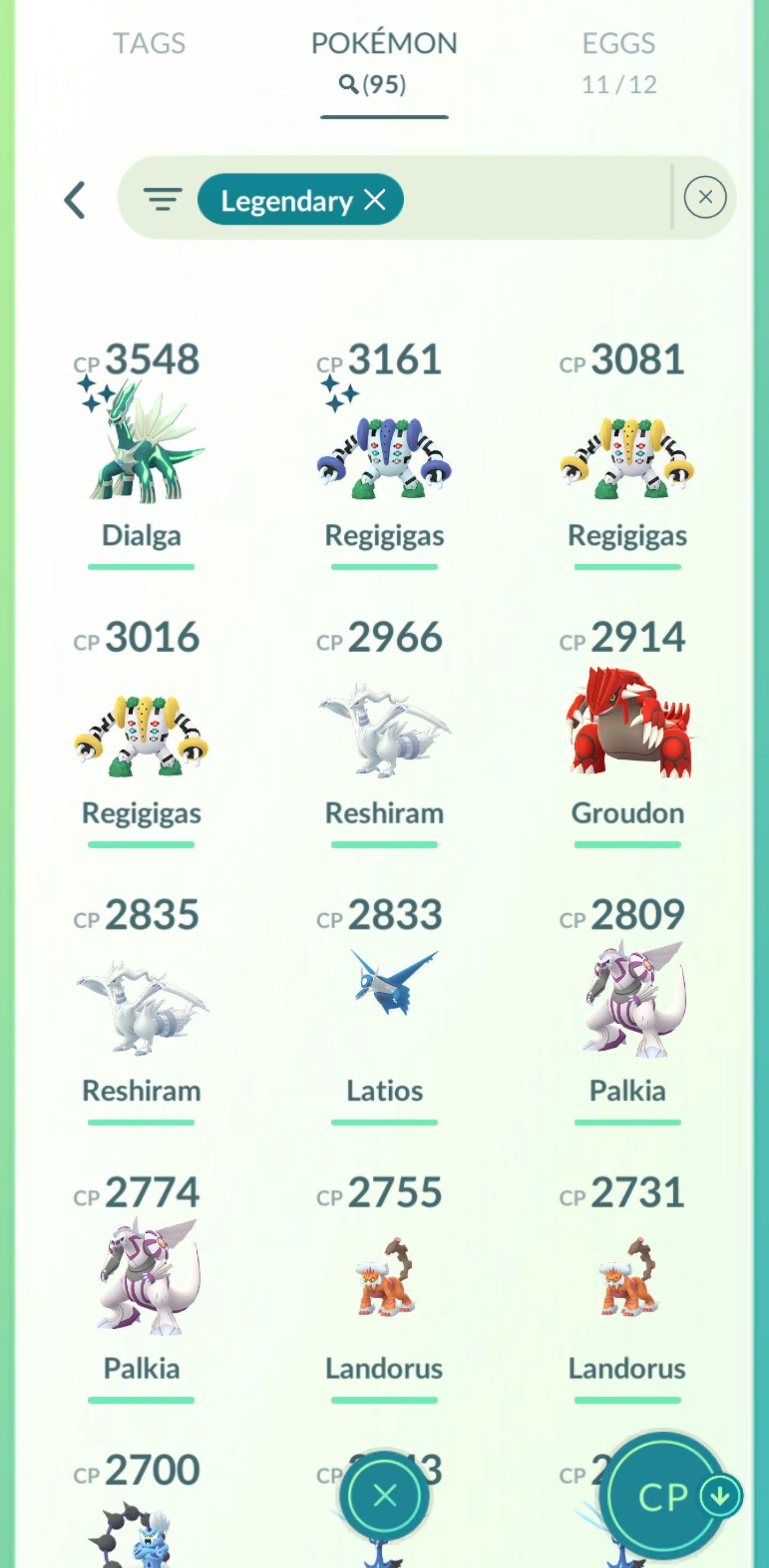769x1568 pixels.
Task: Open Reshiram with CP 2835
Action: coord(141,1008)
